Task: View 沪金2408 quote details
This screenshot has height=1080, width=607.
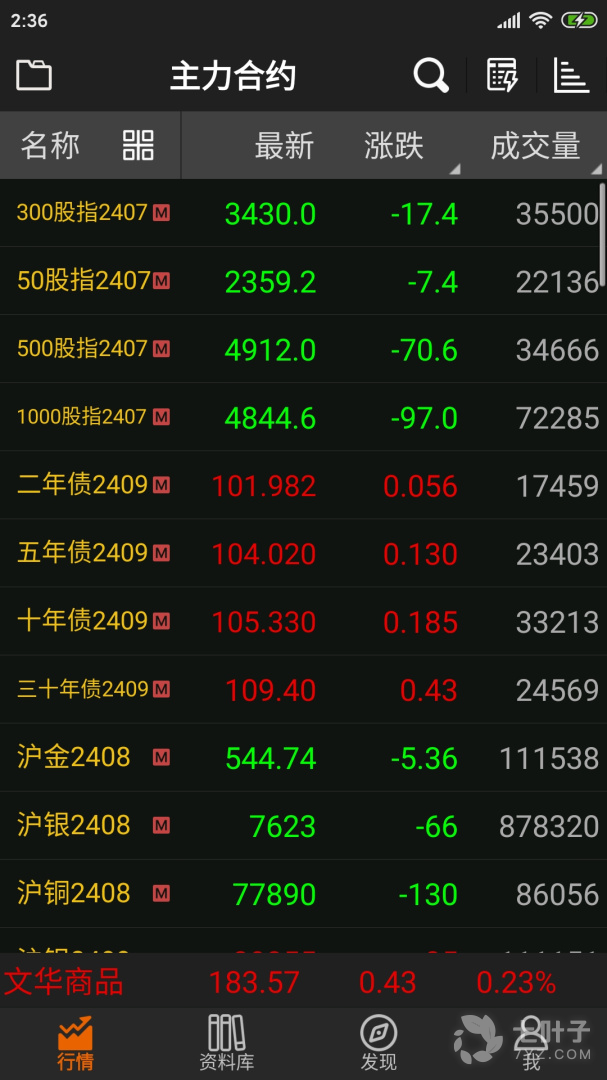Action: pos(303,758)
